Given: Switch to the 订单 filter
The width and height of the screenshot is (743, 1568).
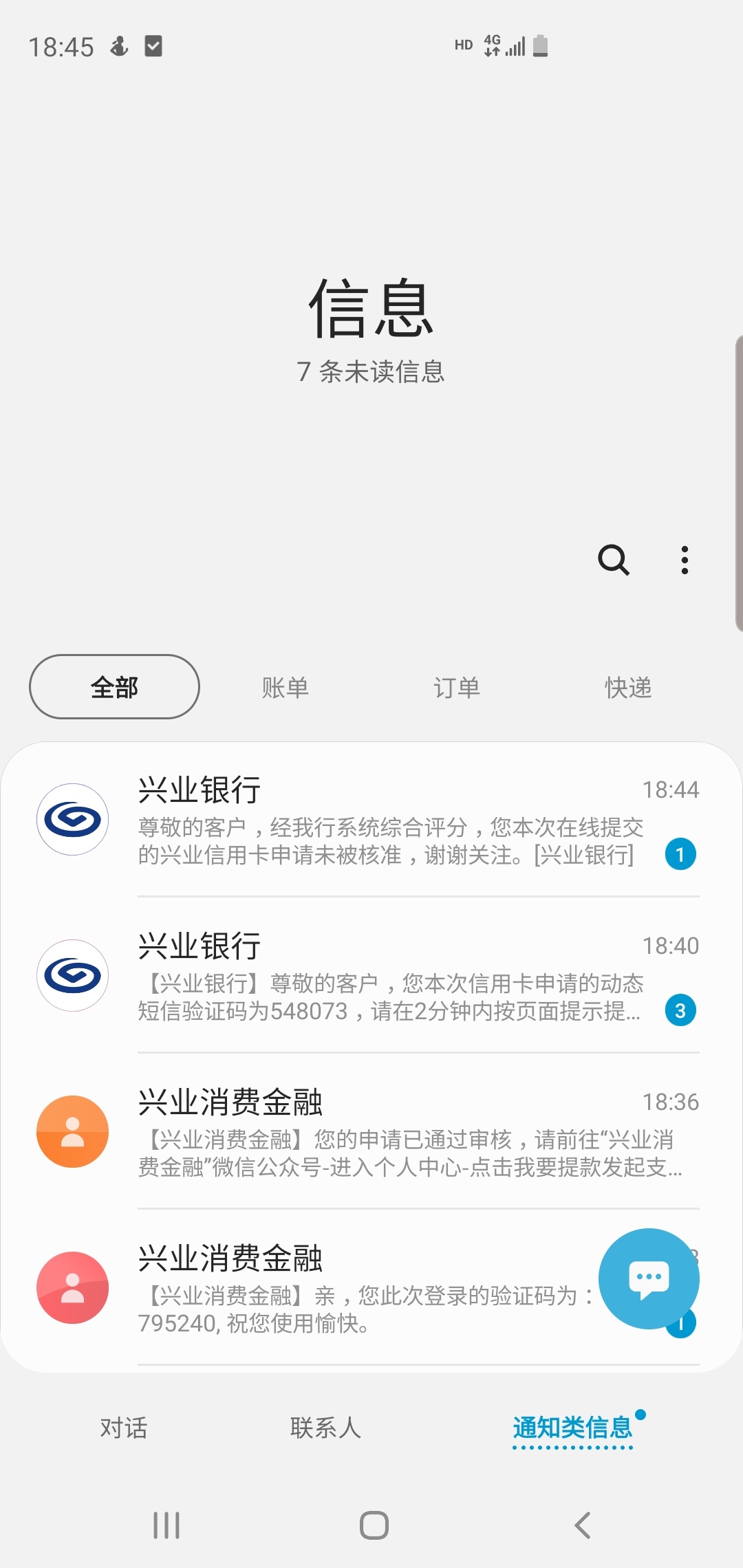Looking at the screenshot, I should 456,687.
